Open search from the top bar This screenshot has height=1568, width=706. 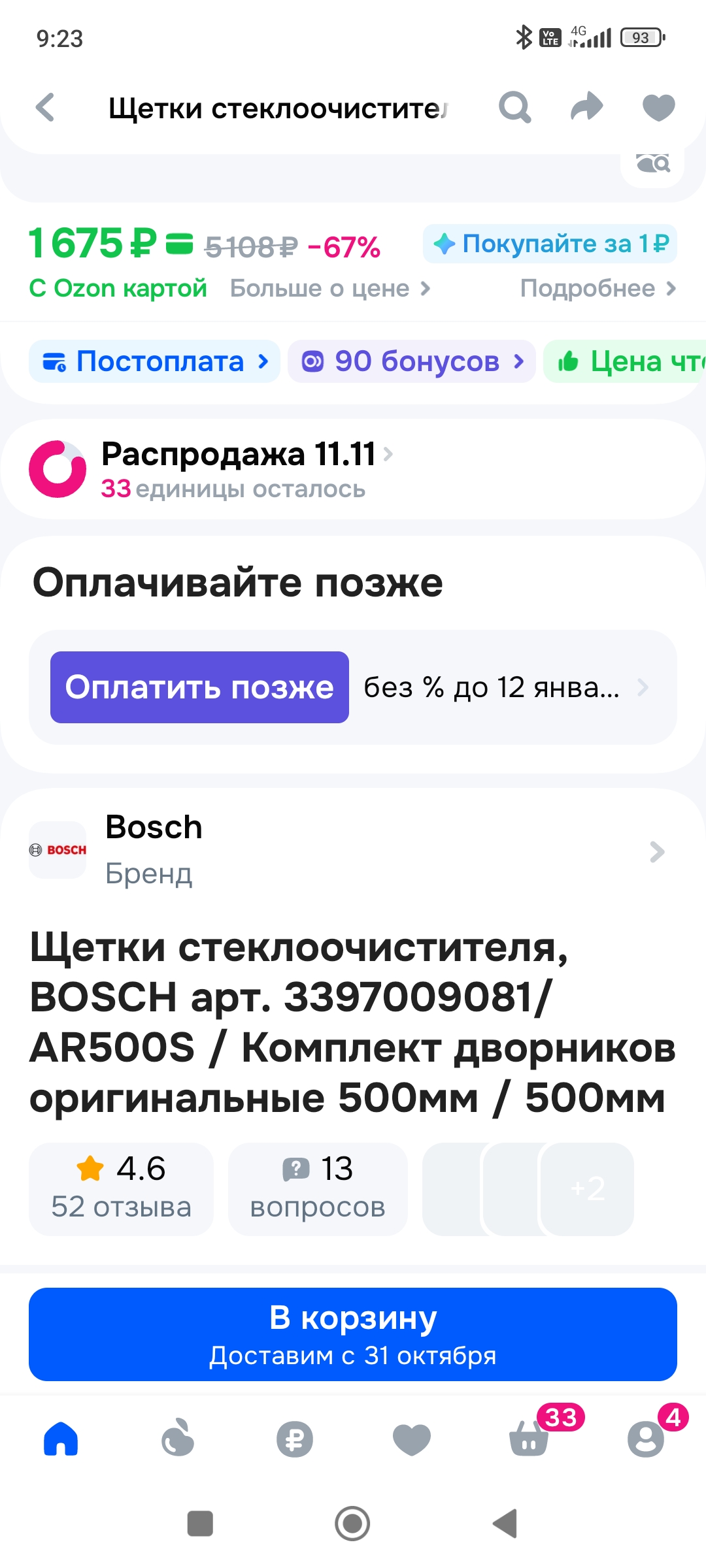click(514, 108)
